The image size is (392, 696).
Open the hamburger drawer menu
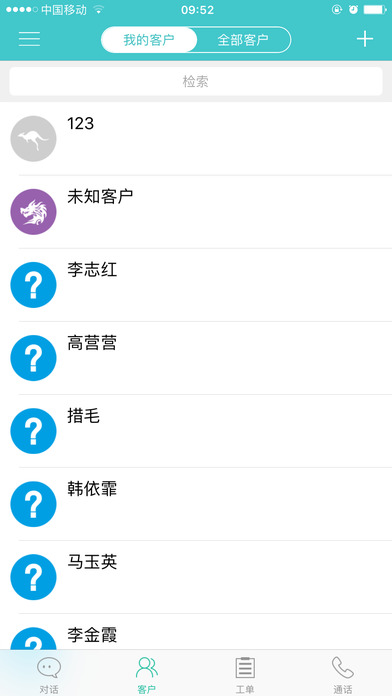(29, 39)
